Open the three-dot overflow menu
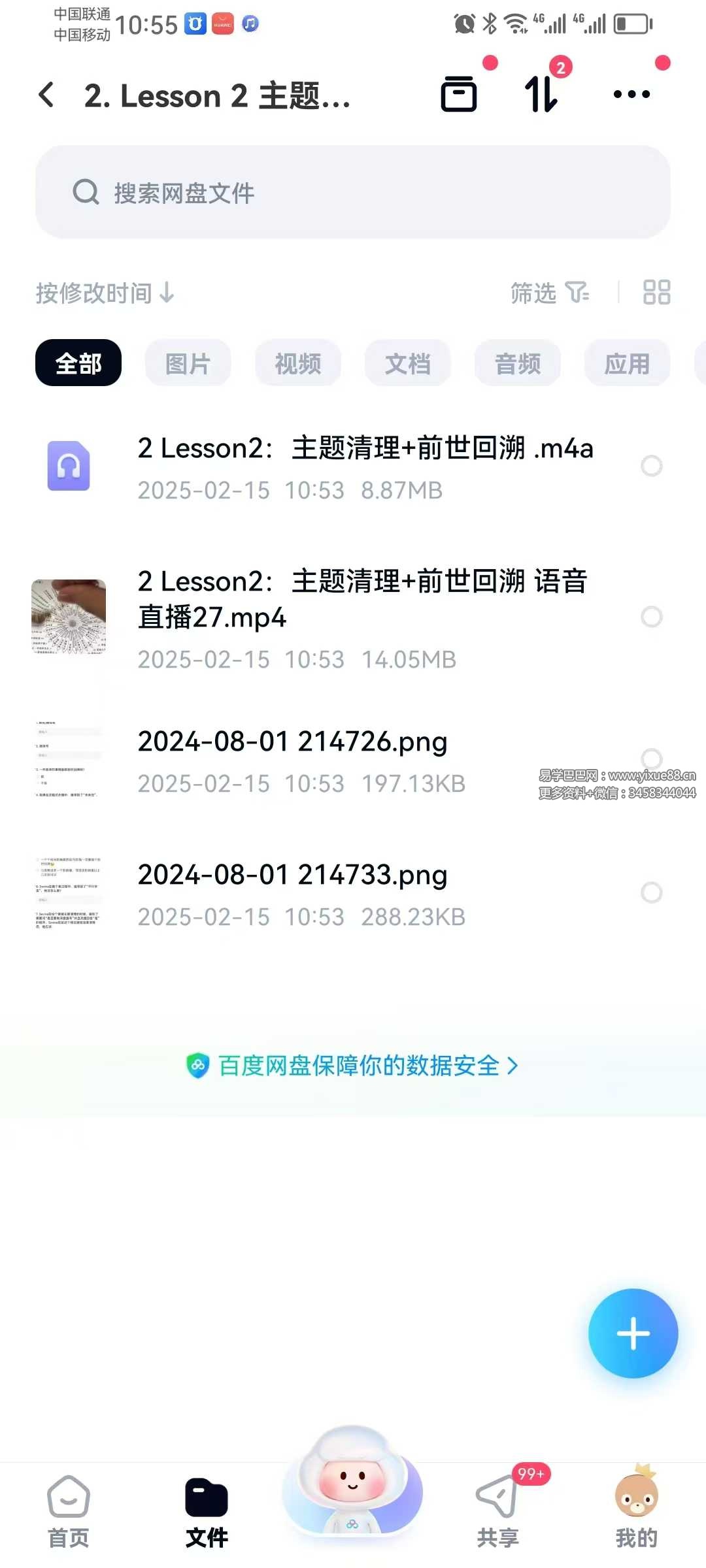The height and width of the screenshot is (1568, 706). click(x=631, y=95)
